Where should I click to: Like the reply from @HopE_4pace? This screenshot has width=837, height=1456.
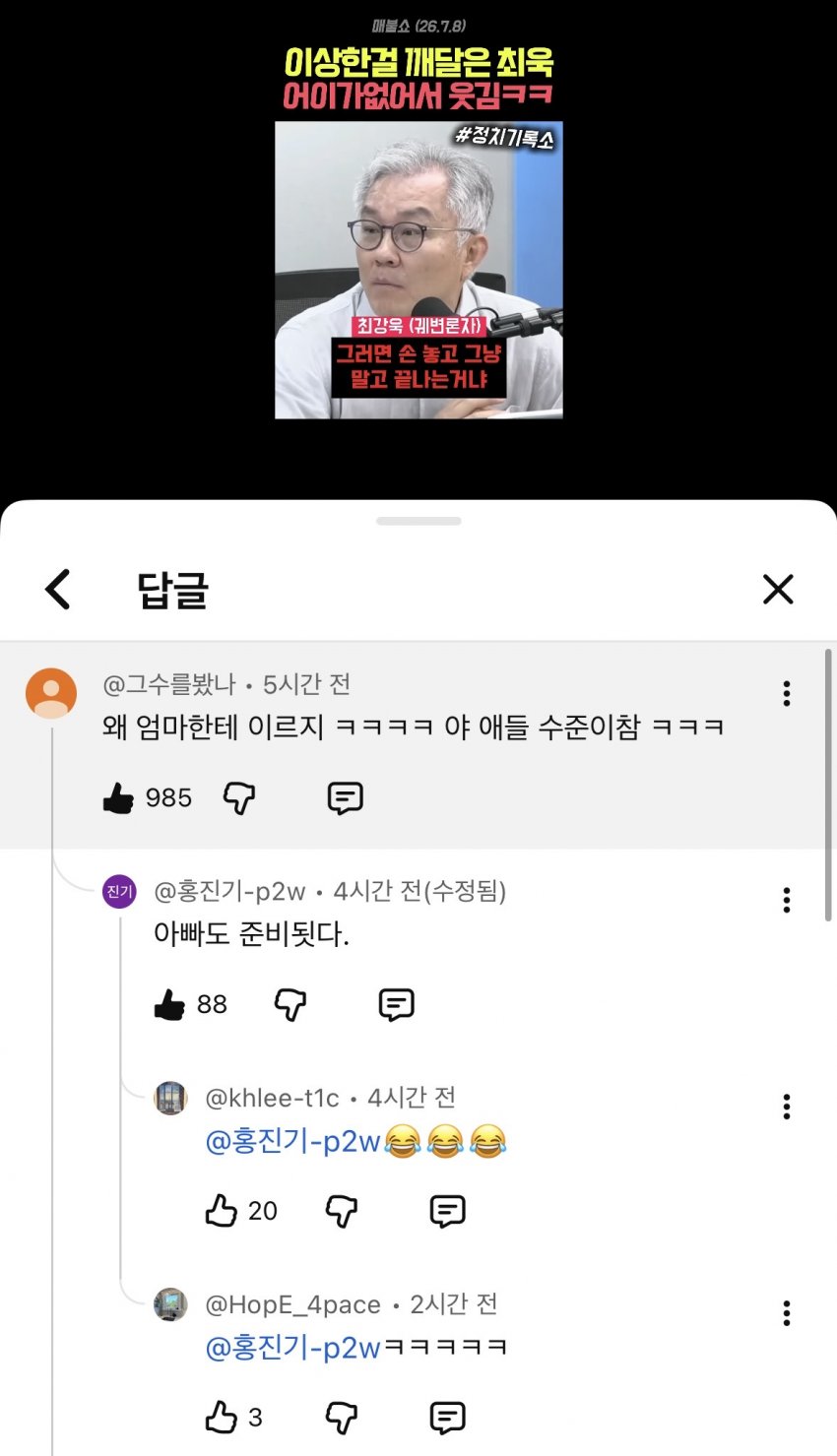[x=221, y=1417]
